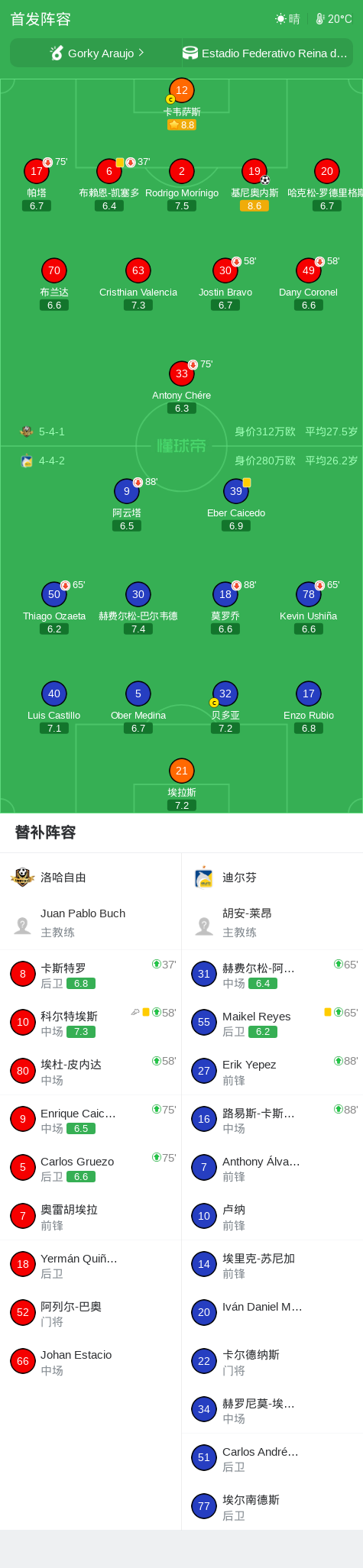Open substitute Erik Yepez row

coord(272,1071)
